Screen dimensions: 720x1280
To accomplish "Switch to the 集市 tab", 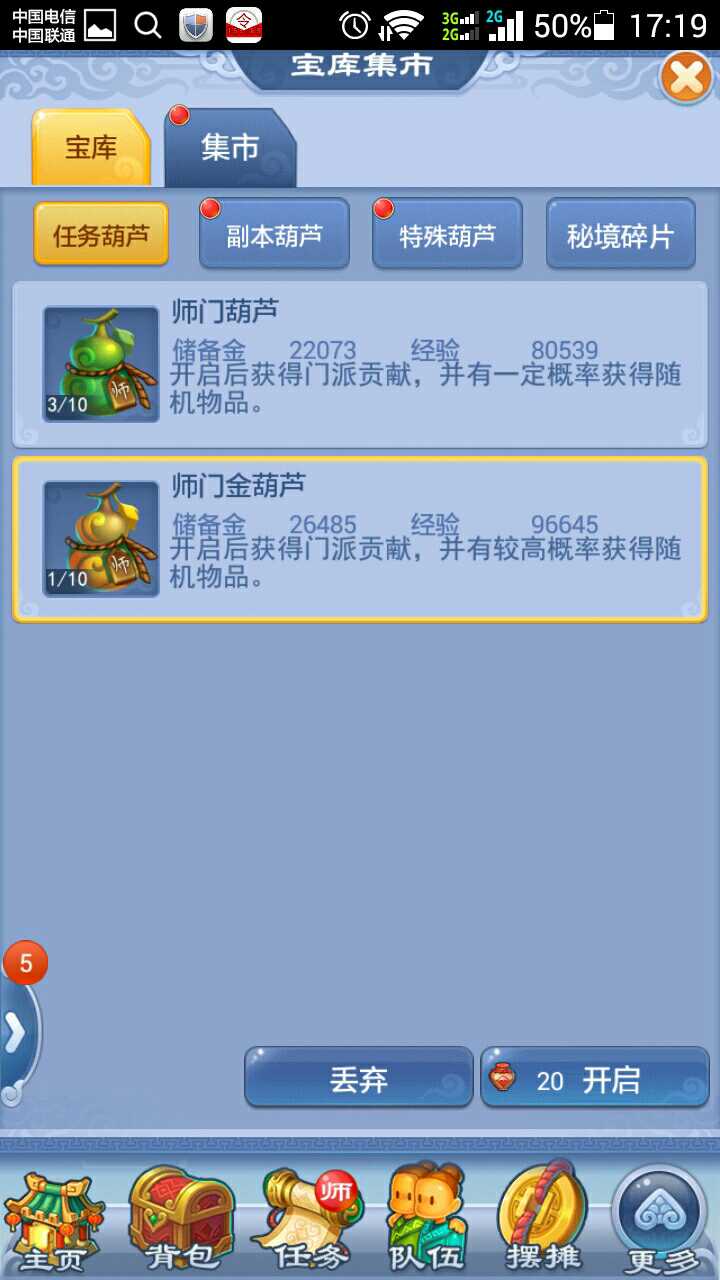I will (x=230, y=149).
